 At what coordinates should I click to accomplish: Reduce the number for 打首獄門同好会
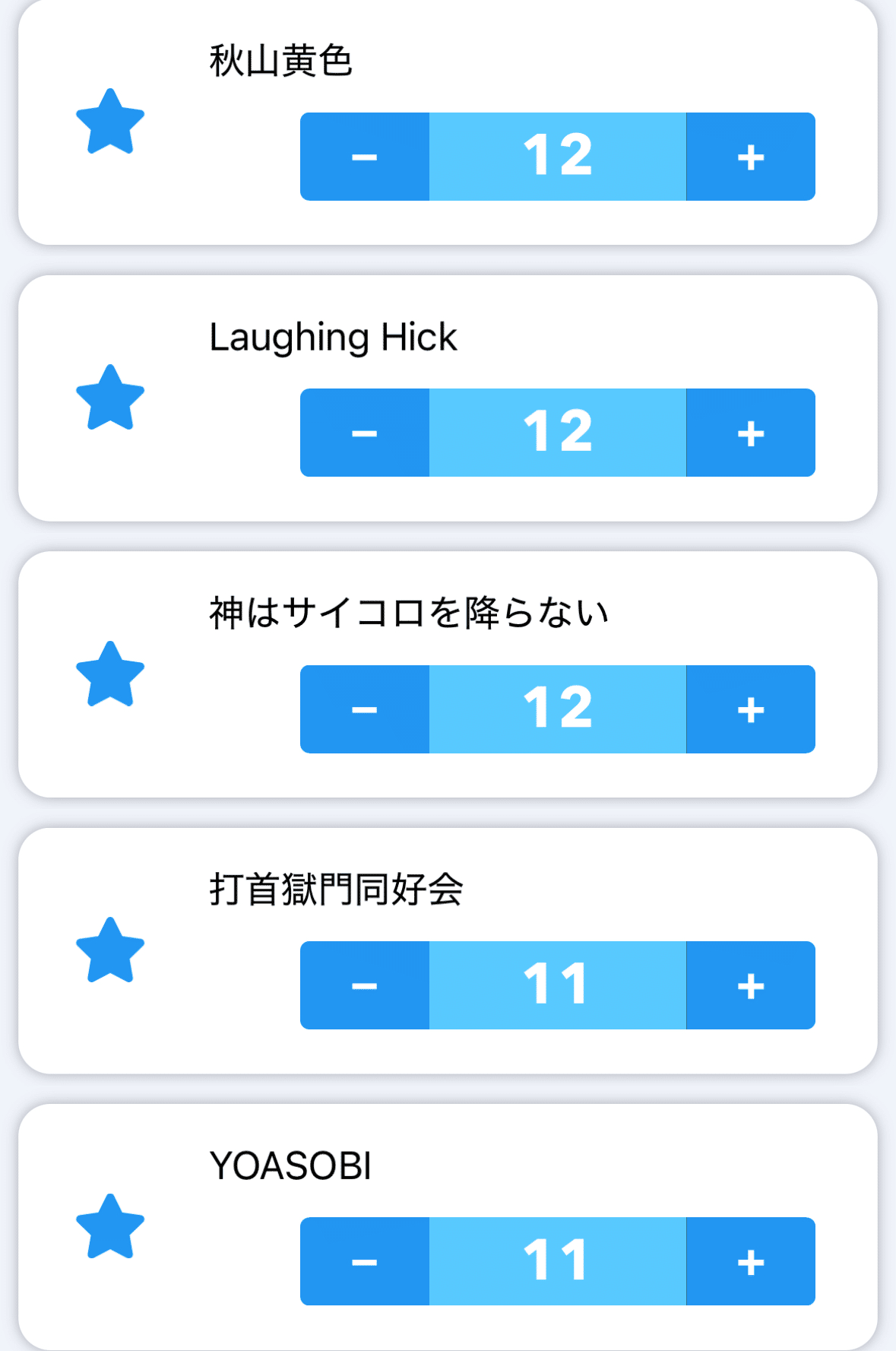365,985
